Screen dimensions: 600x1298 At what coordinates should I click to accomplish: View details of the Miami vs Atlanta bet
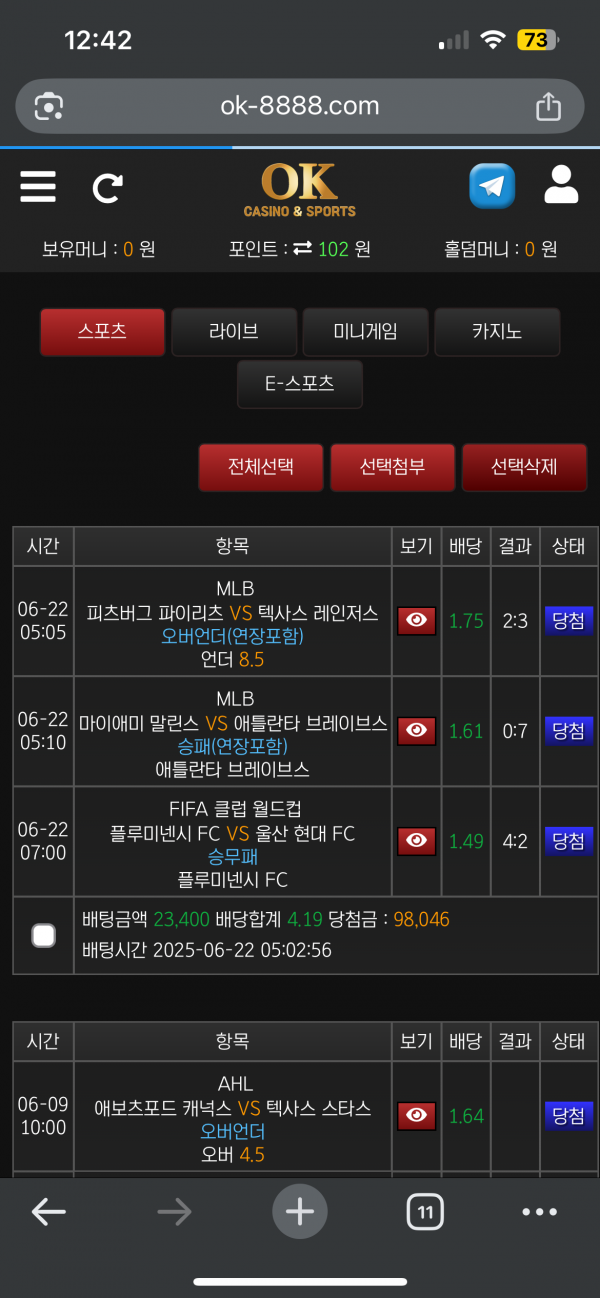pos(416,731)
